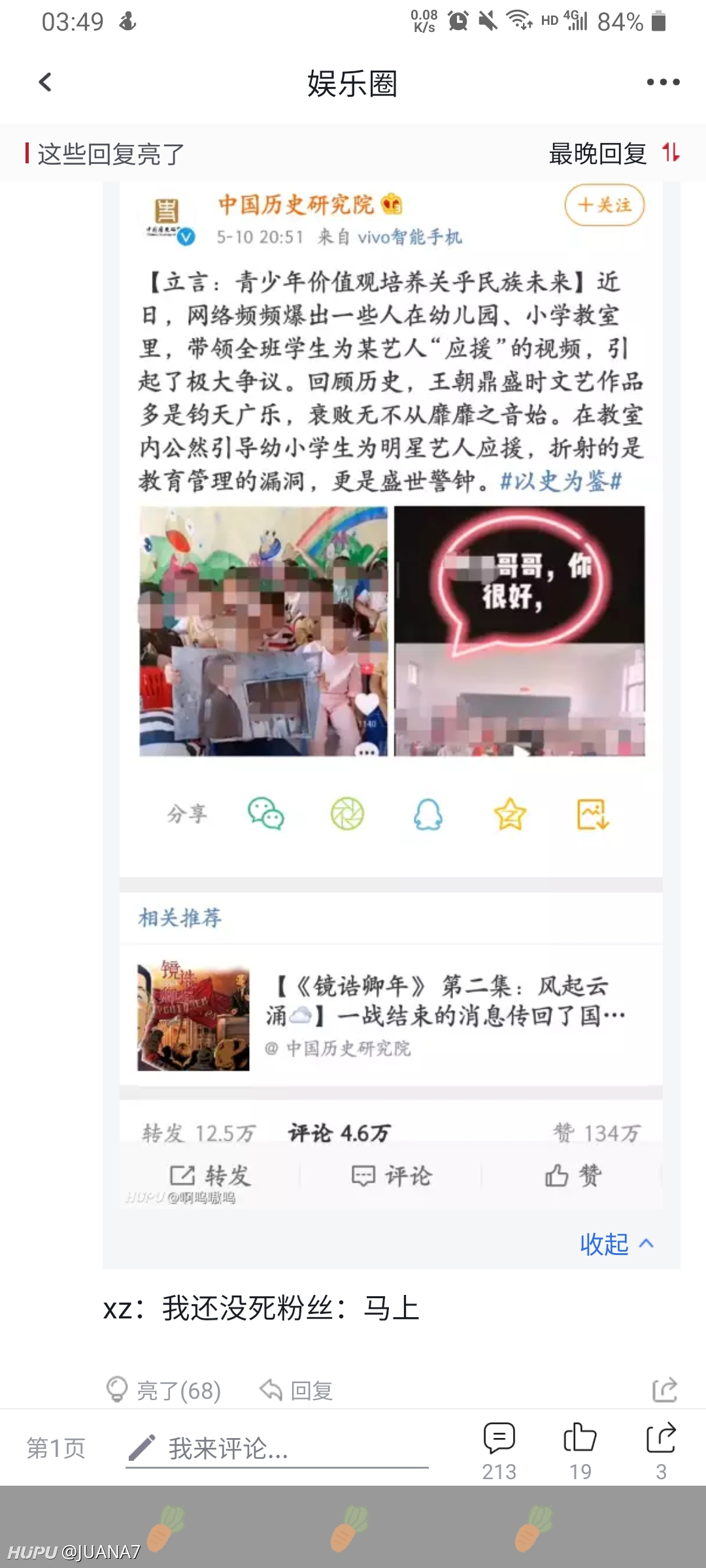Screen dimensions: 706x1568
Task: Open the 第1页 page selector
Action: click(56, 1448)
